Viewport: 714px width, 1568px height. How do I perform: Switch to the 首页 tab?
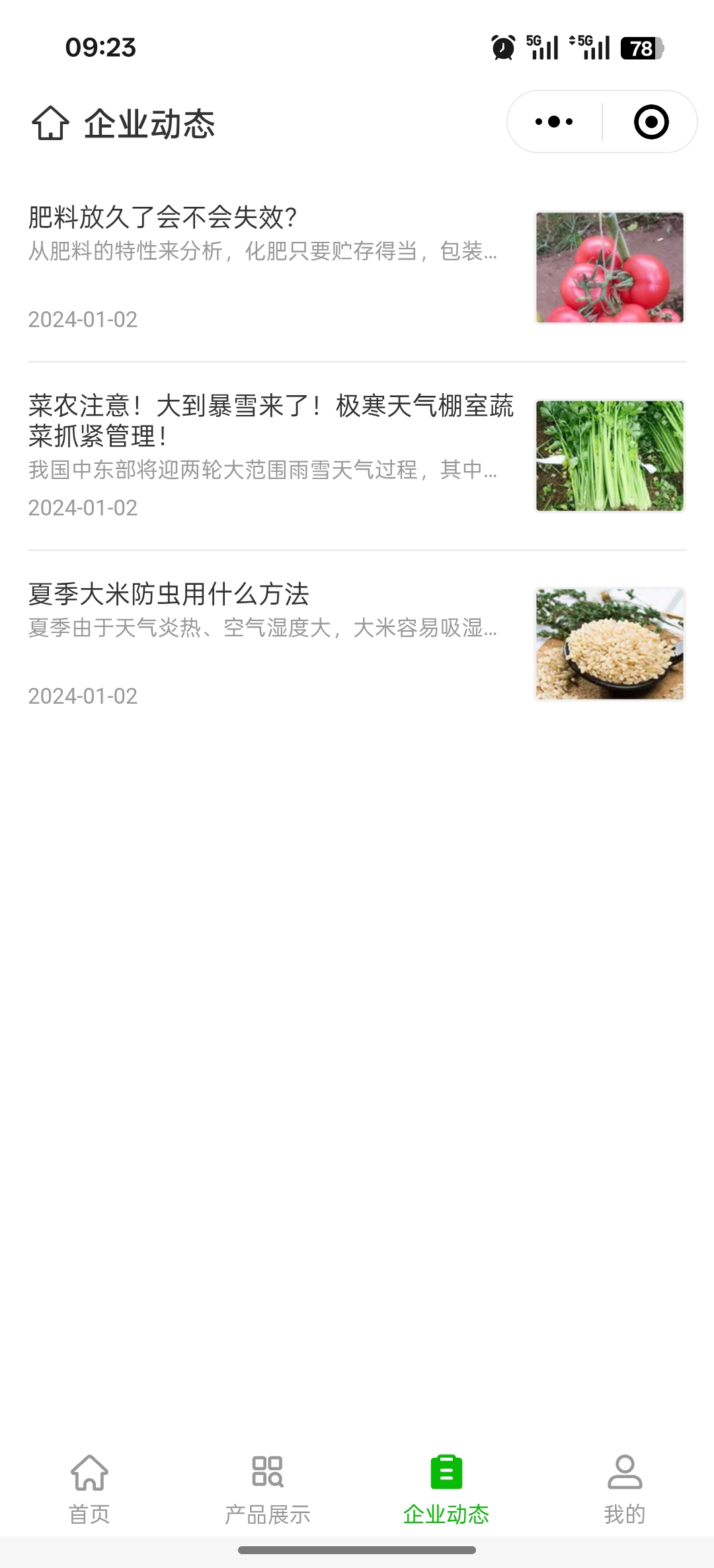[x=89, y=1487]
